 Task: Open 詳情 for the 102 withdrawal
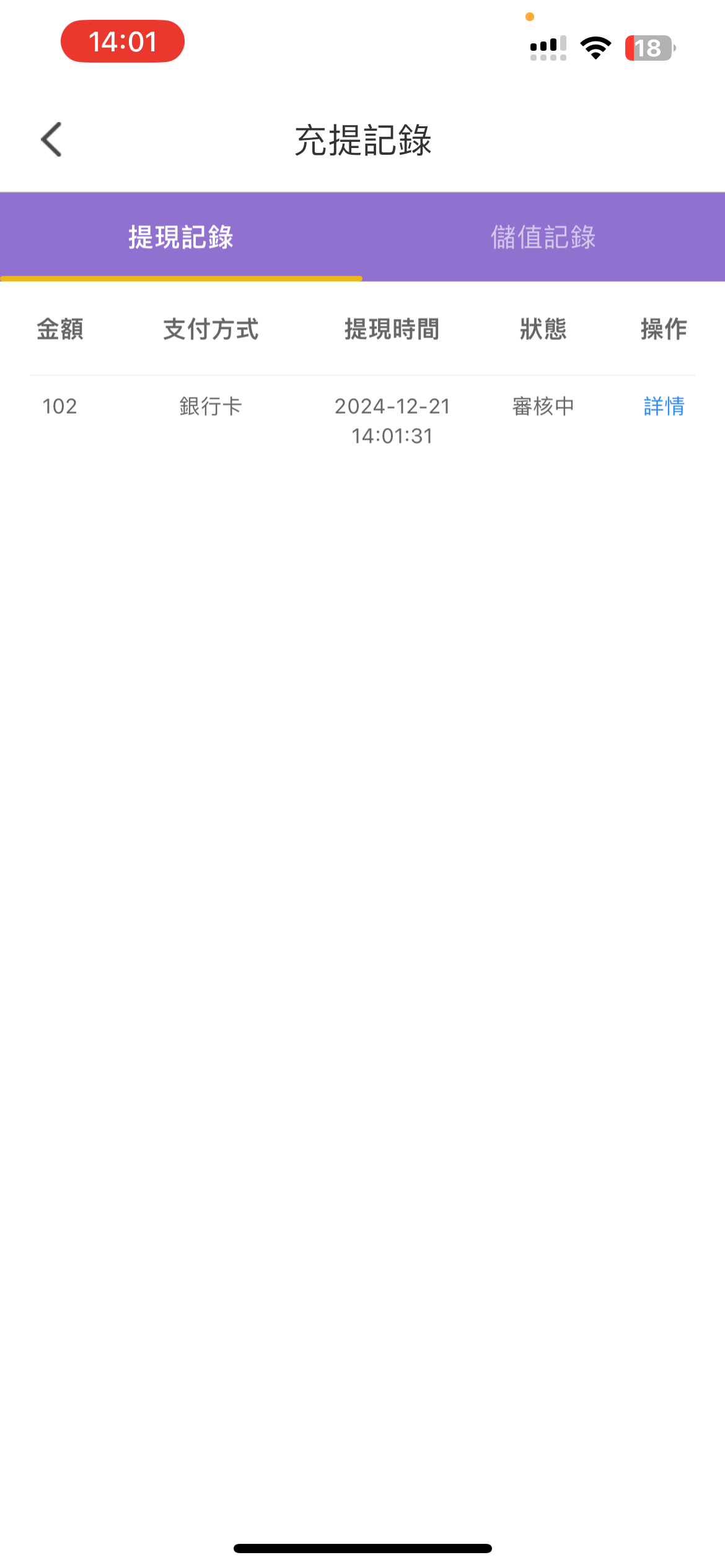tap(664, 406)
